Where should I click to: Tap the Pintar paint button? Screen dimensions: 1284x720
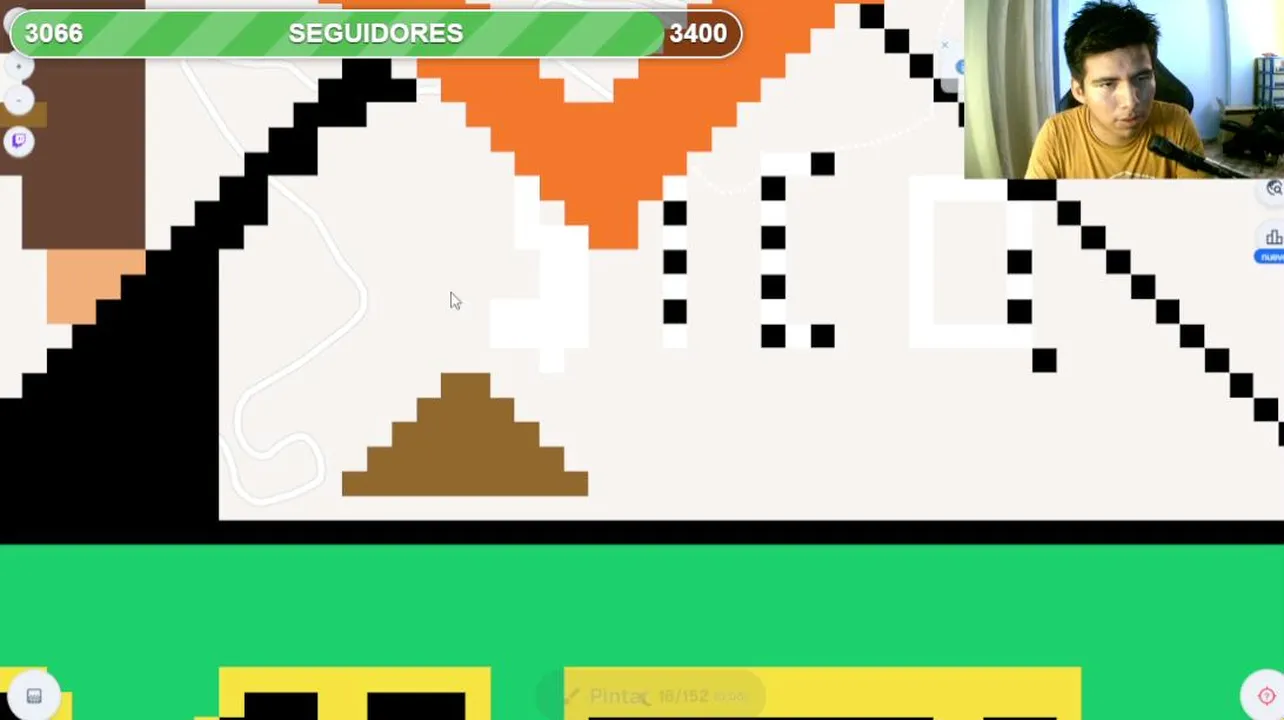pos(650,695)
